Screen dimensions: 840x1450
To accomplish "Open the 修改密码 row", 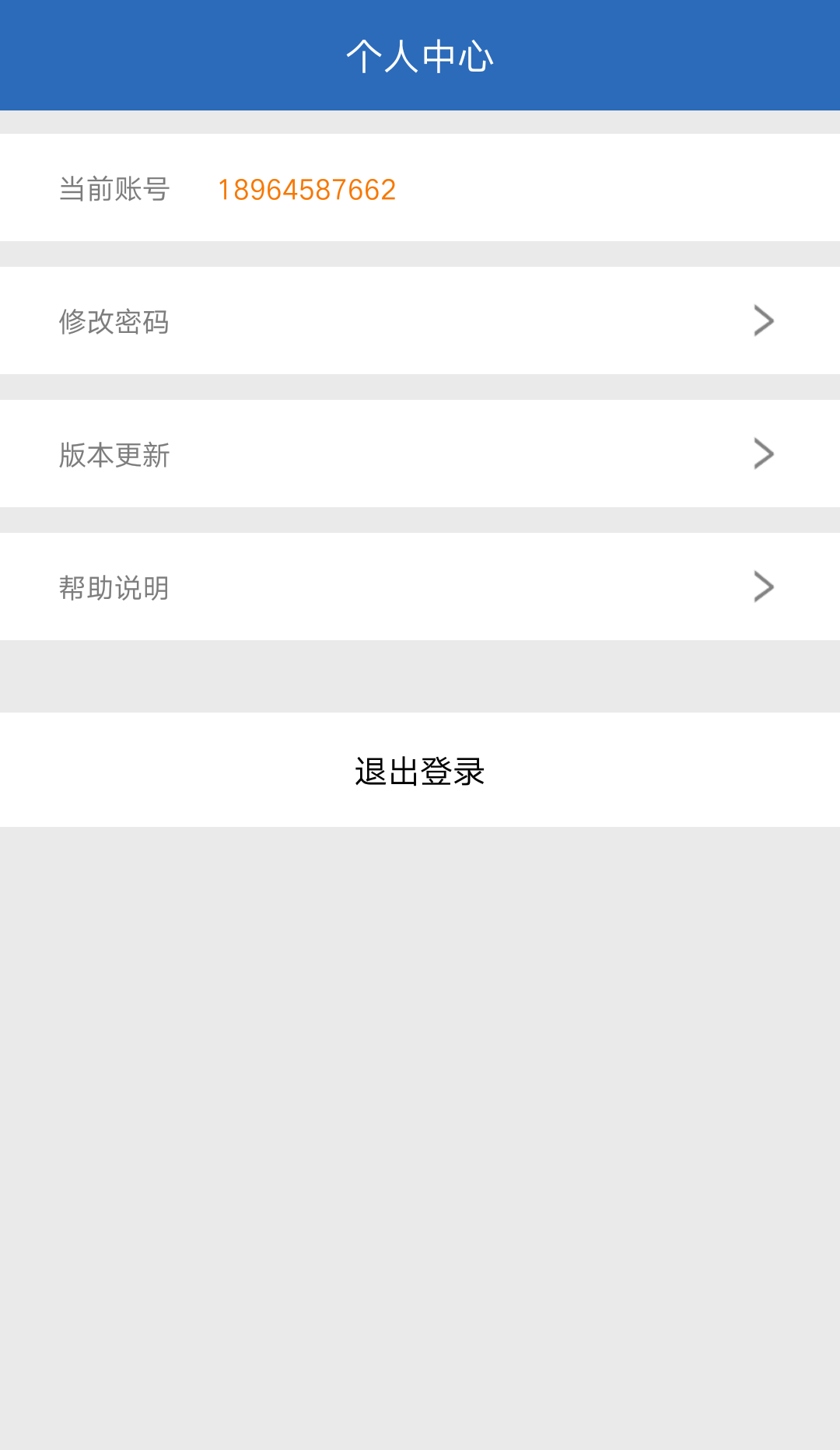I will (x=420, y=320).
